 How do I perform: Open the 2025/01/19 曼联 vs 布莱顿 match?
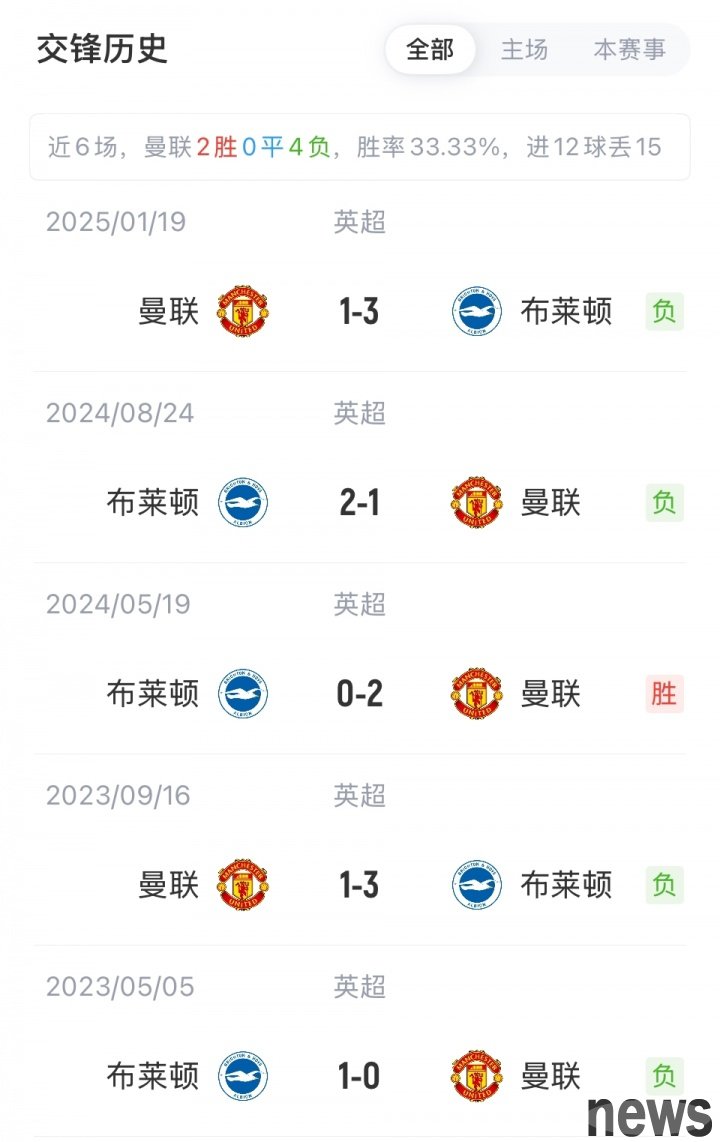pos(359,312)
